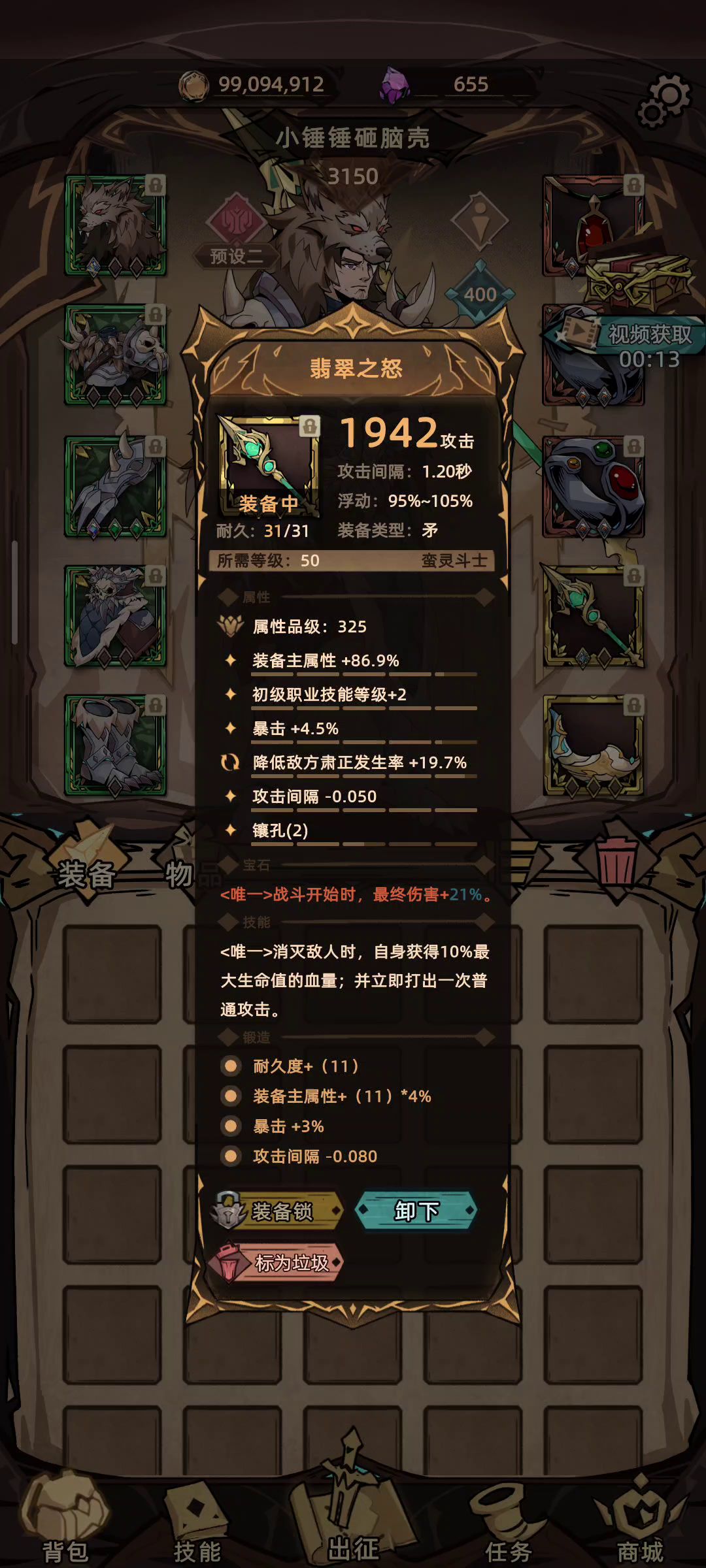
Task: Open the settings gear icon
Action: click(664, 100)
